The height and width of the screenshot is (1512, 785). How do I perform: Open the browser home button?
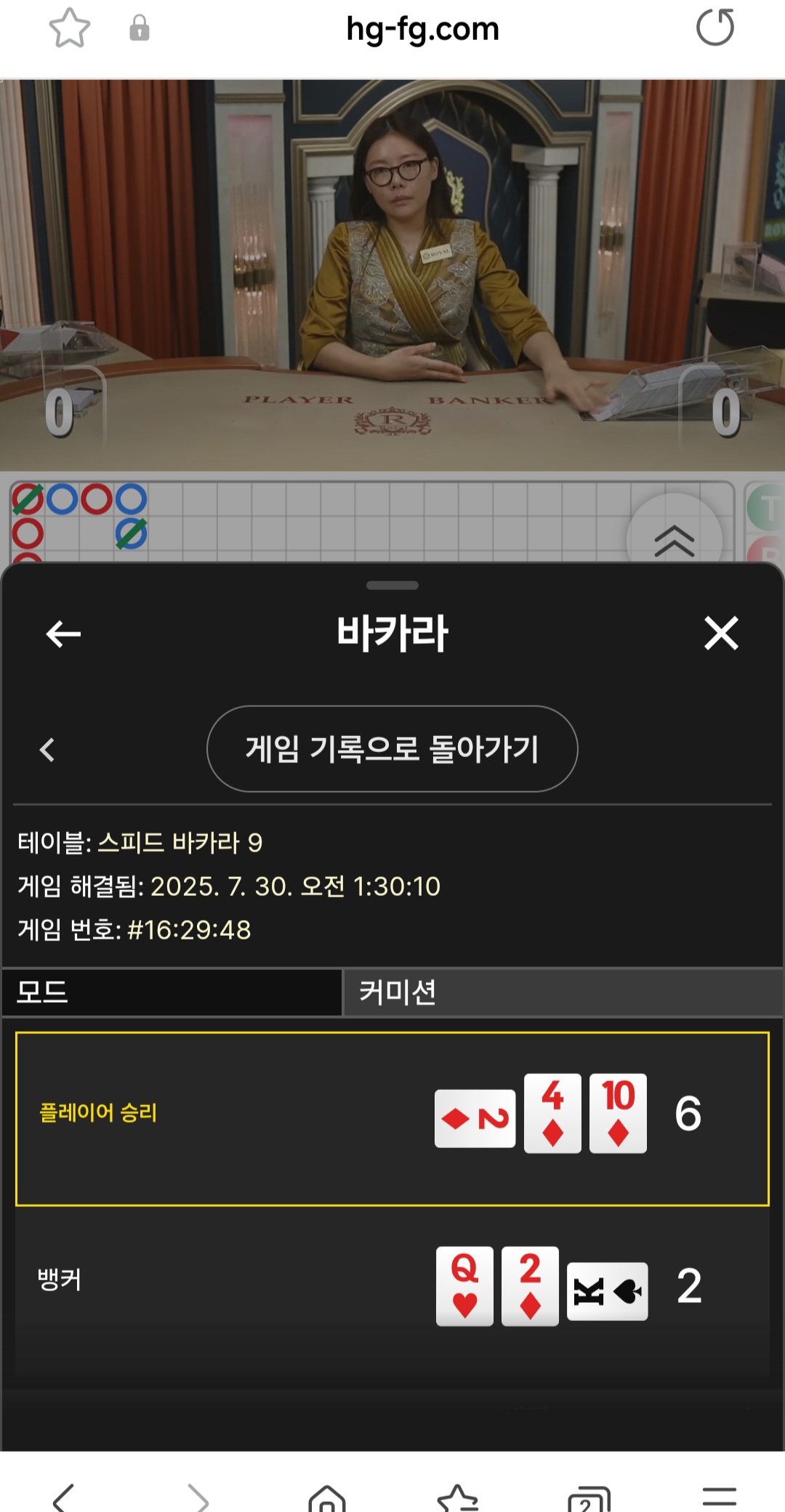[326, 1498]
